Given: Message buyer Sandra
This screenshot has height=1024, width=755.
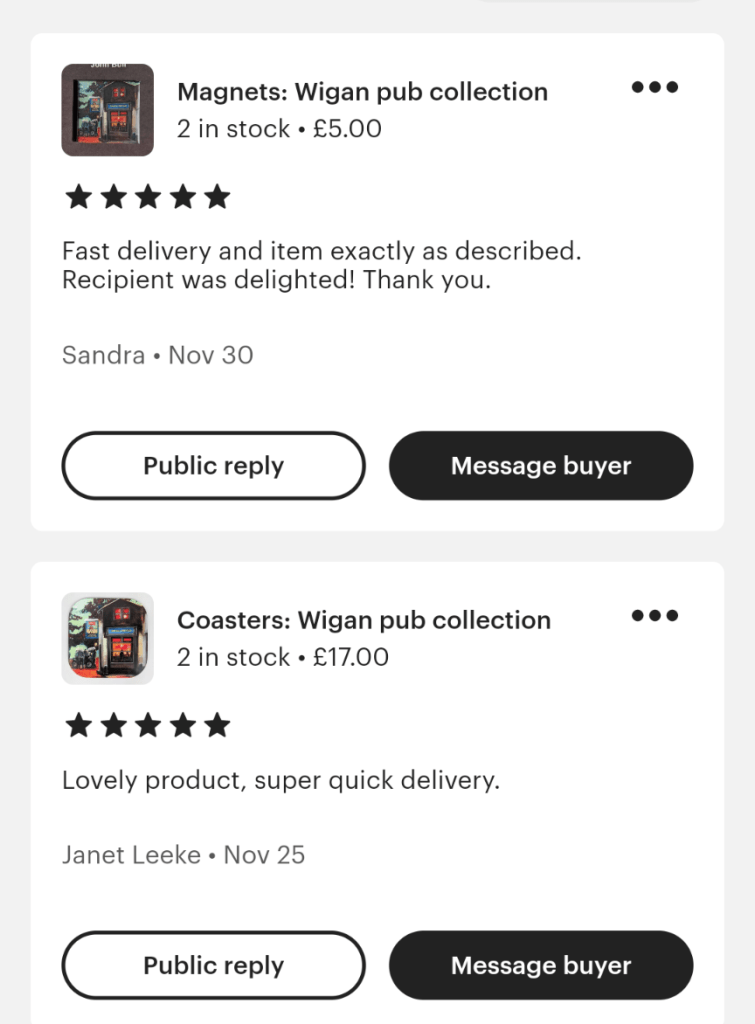Looking at the screenshot, I should click(541, 466).
